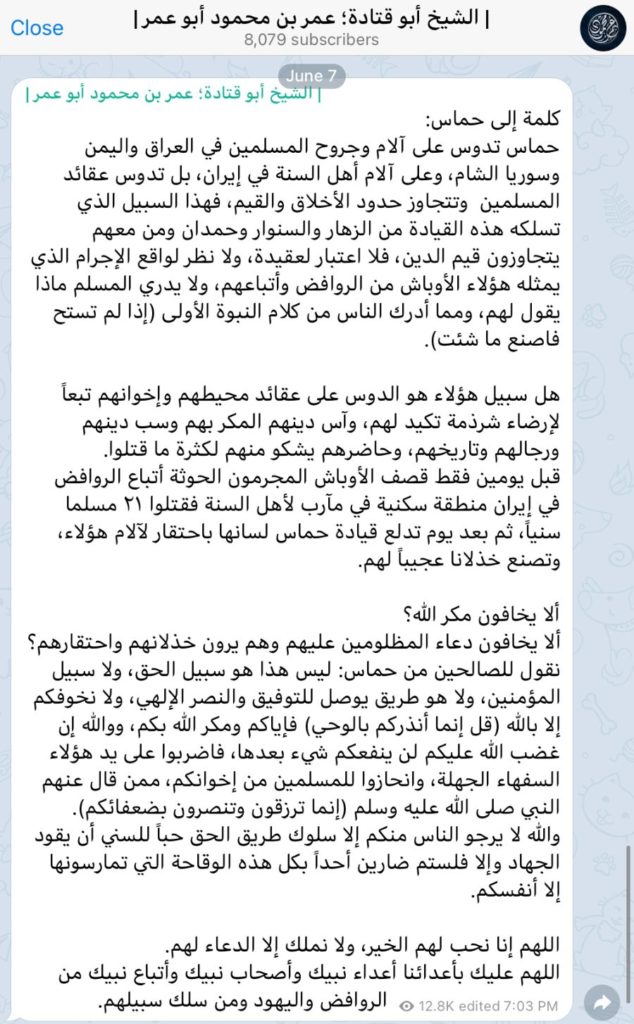Image resolution: width=634 pixels, height=1024 pixels.
Task: Tap the forward arrow beside the message
Action: pyautogui.click(x=602, y=1002)
